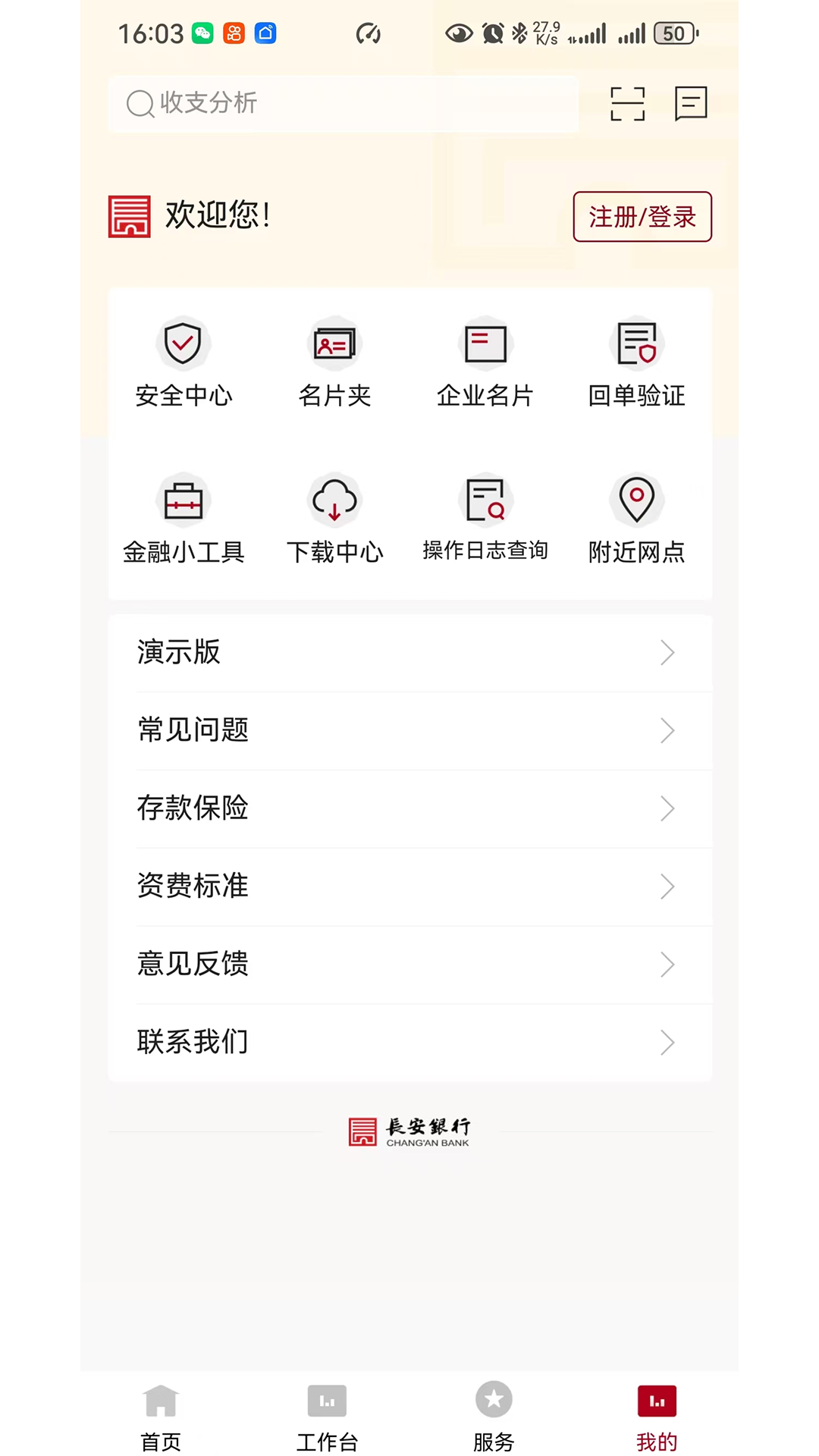819x1456 pixels.
Task: Expand the 存款保险 row chevron
Action: click(667, 808)
